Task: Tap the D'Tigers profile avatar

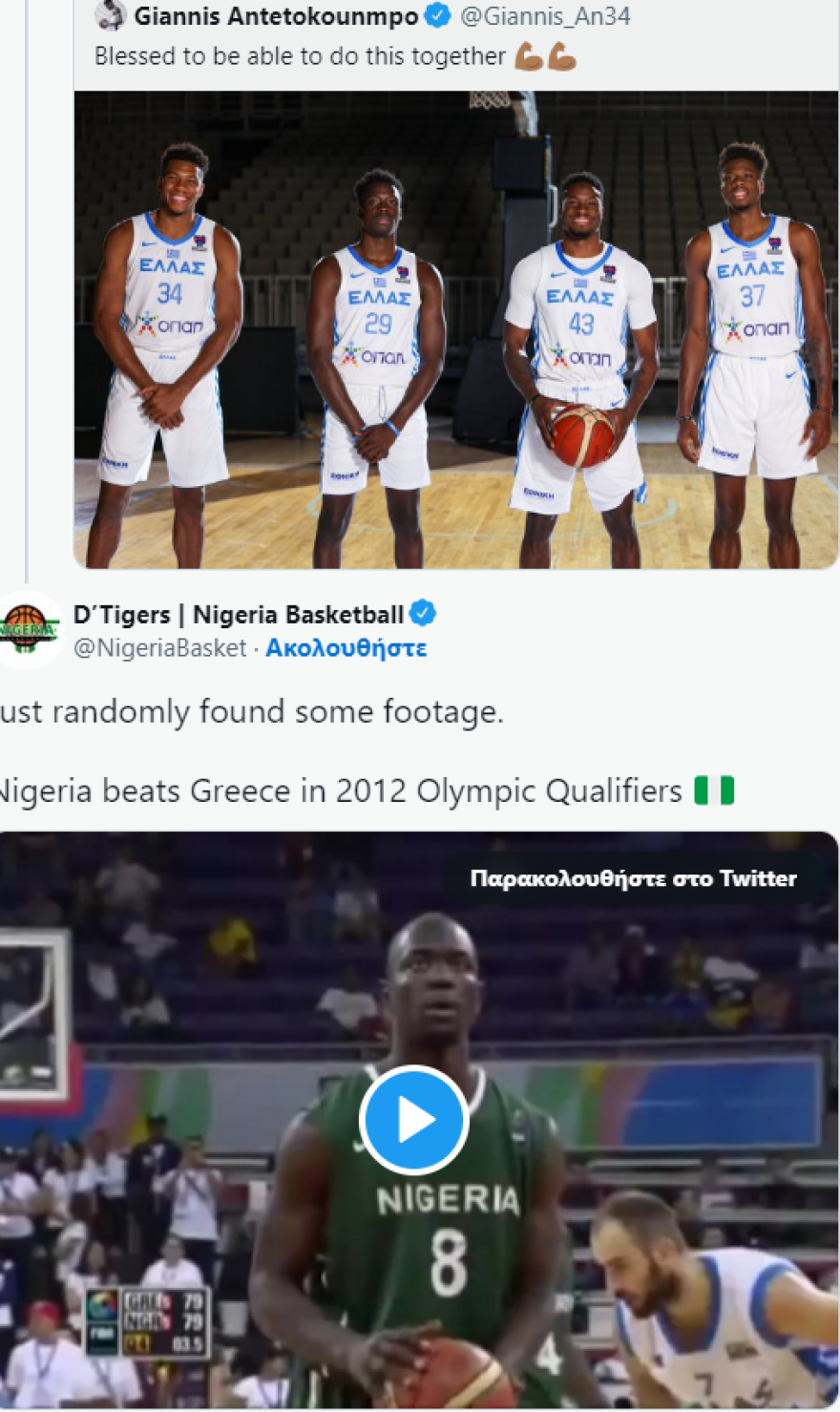Action: pyautogui.click(x=27, y=629)
